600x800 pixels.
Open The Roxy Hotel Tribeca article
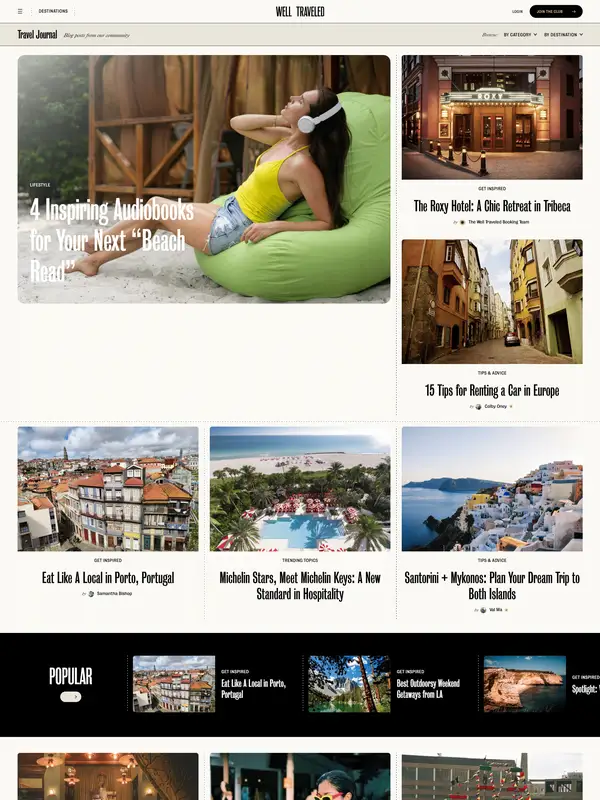tap(492, 206)
